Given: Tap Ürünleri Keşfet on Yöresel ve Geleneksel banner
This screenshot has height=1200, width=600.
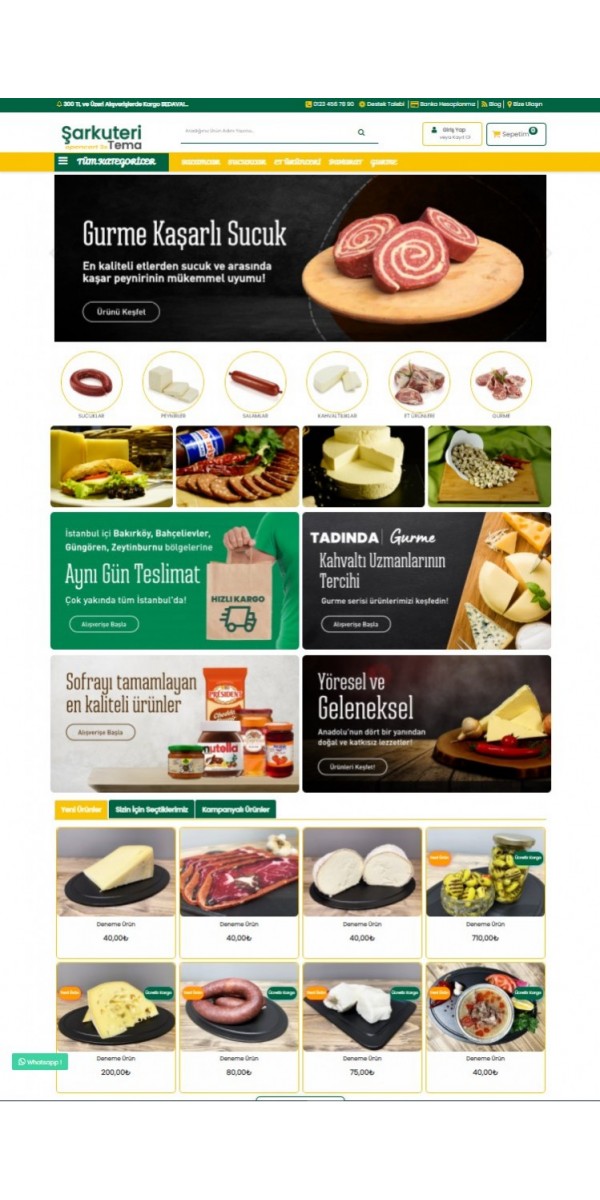Looking at the screenshot, I should pos(352,767).
